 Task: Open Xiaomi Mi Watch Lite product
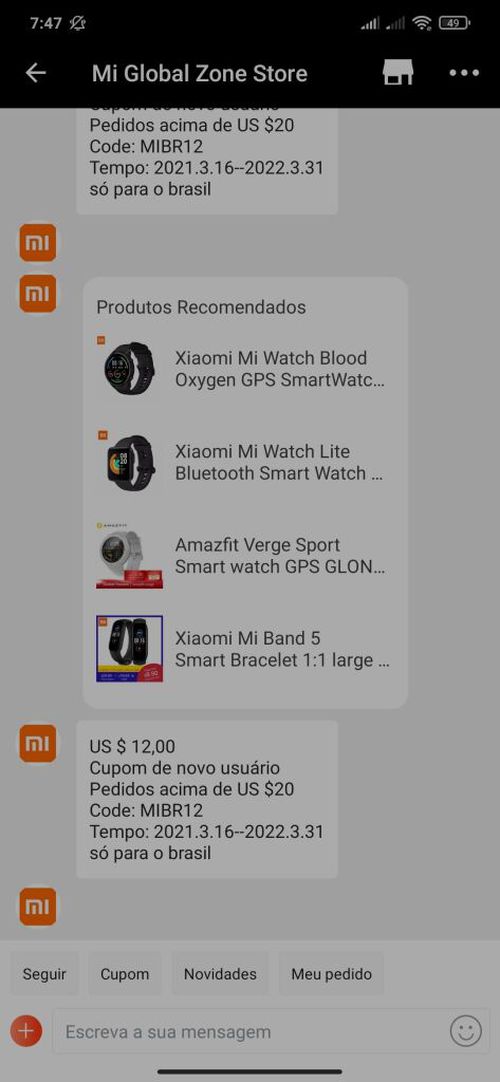point(245,462)
